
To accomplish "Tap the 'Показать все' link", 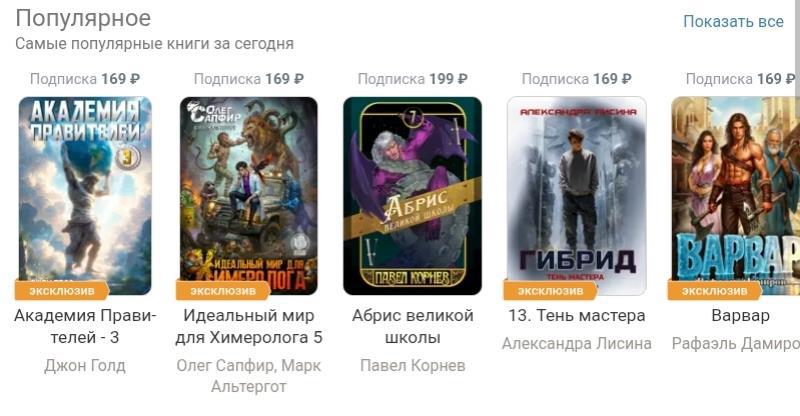I will 732,22.
